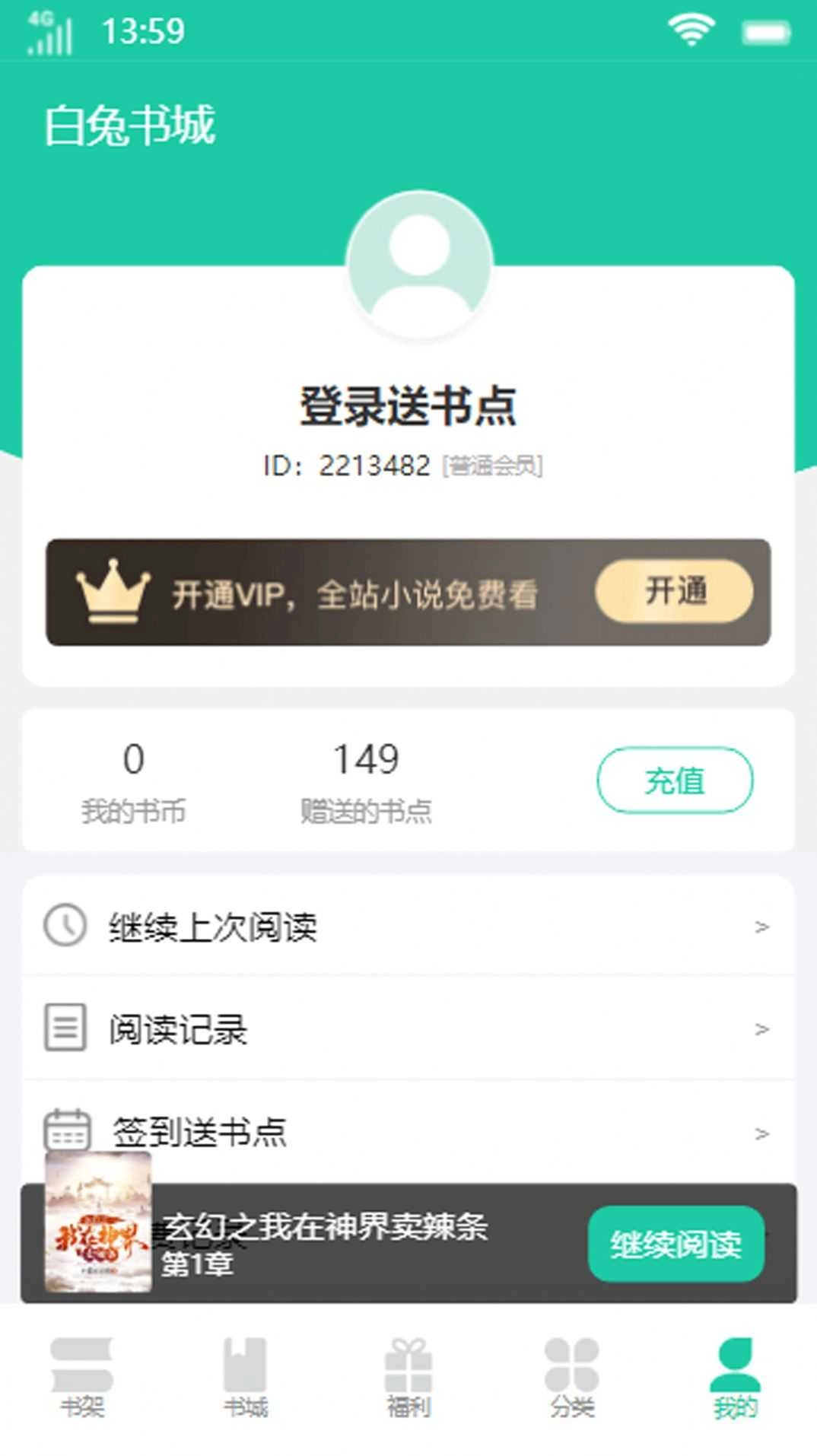Click the 开通 VIP button
This screenshot has height=1456, width=817.
pos(674,593)
